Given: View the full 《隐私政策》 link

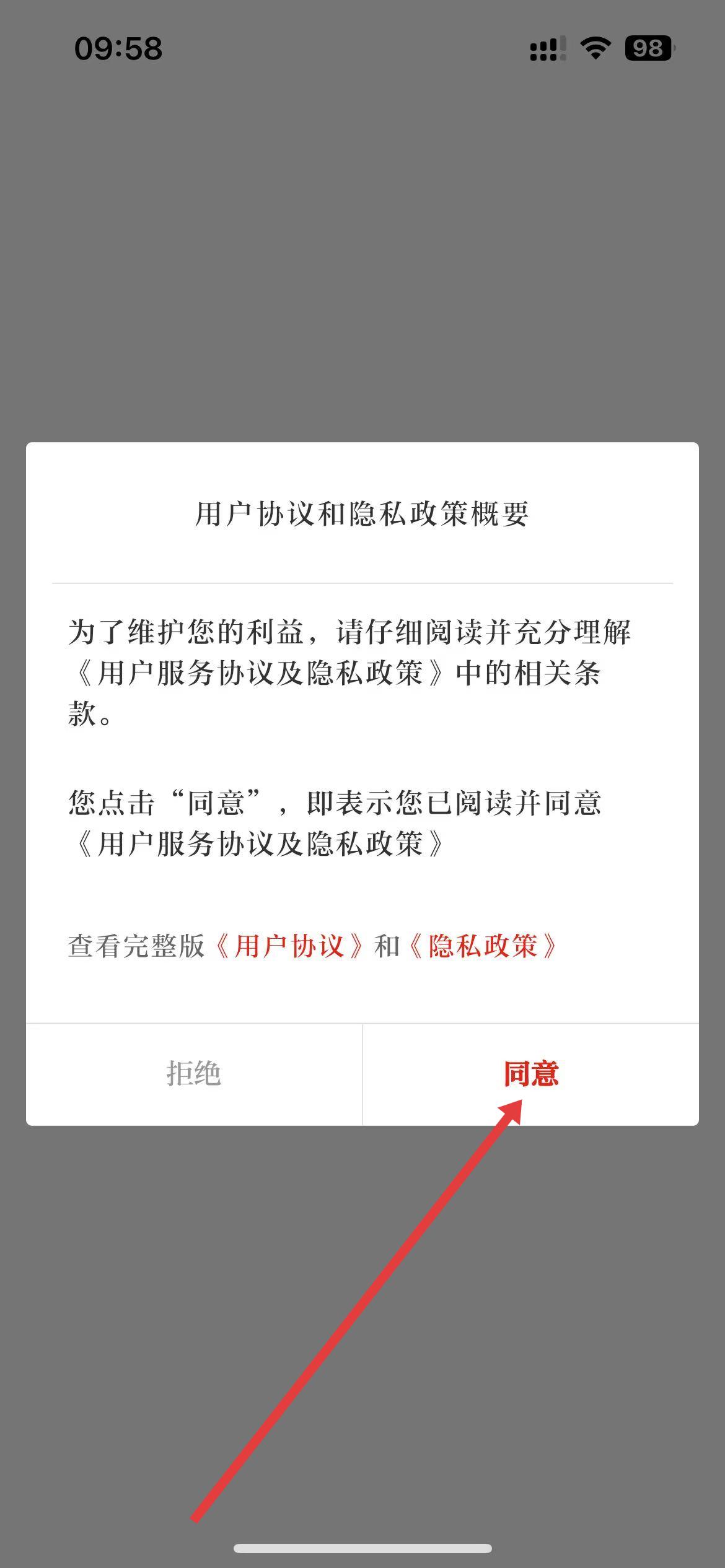Looking at the screenshot, I should point(482,946).
